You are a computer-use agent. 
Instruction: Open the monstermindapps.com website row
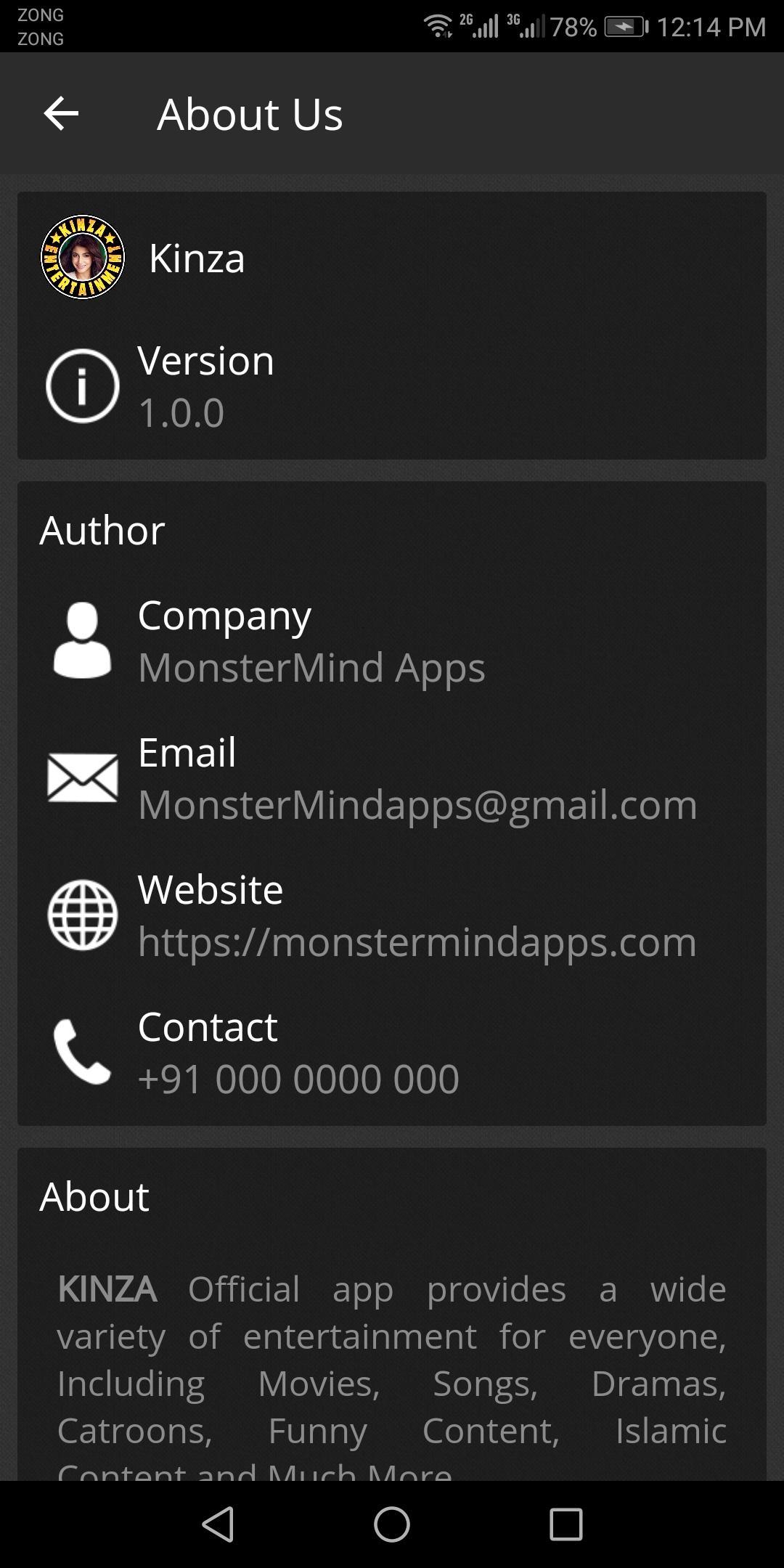click(x=392, y=915)
